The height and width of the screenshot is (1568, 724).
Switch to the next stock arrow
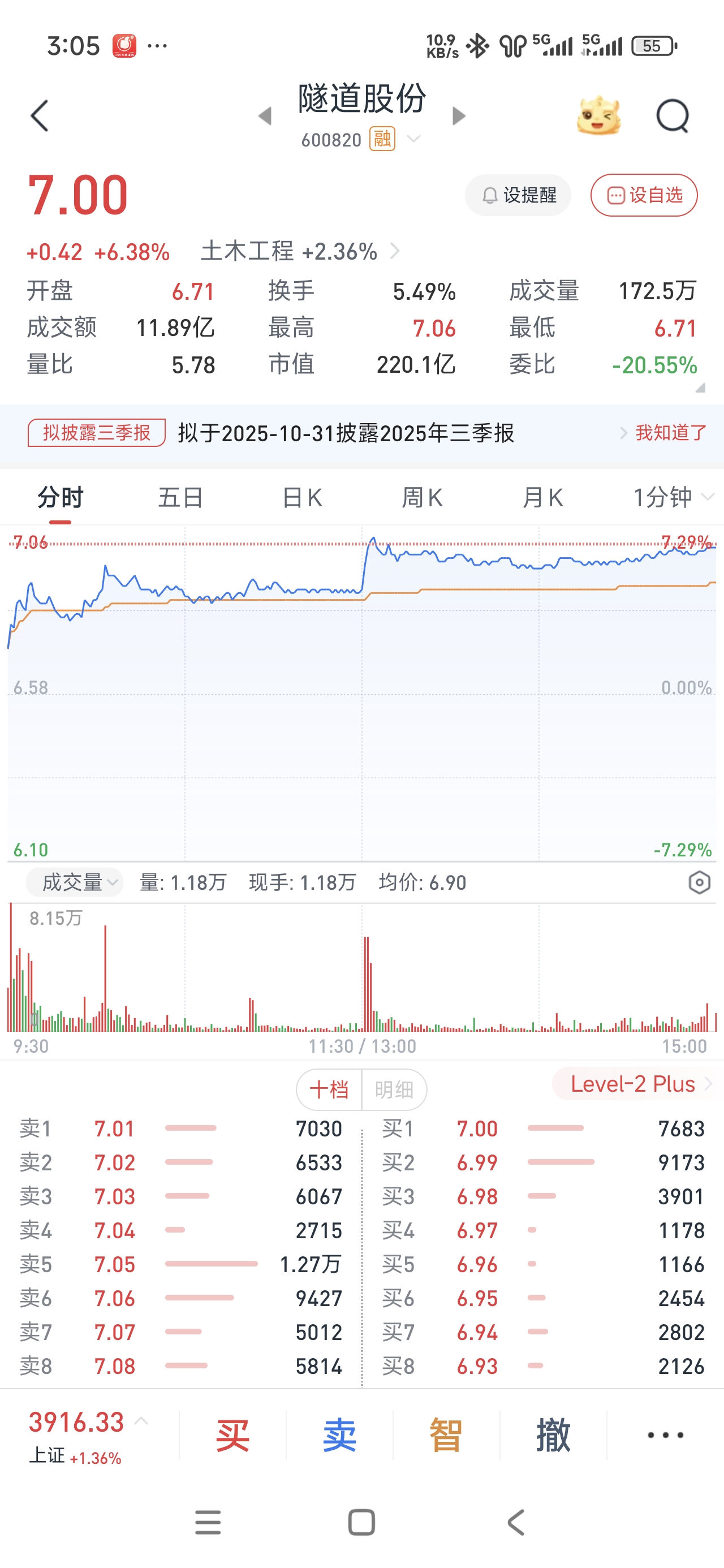459,115
